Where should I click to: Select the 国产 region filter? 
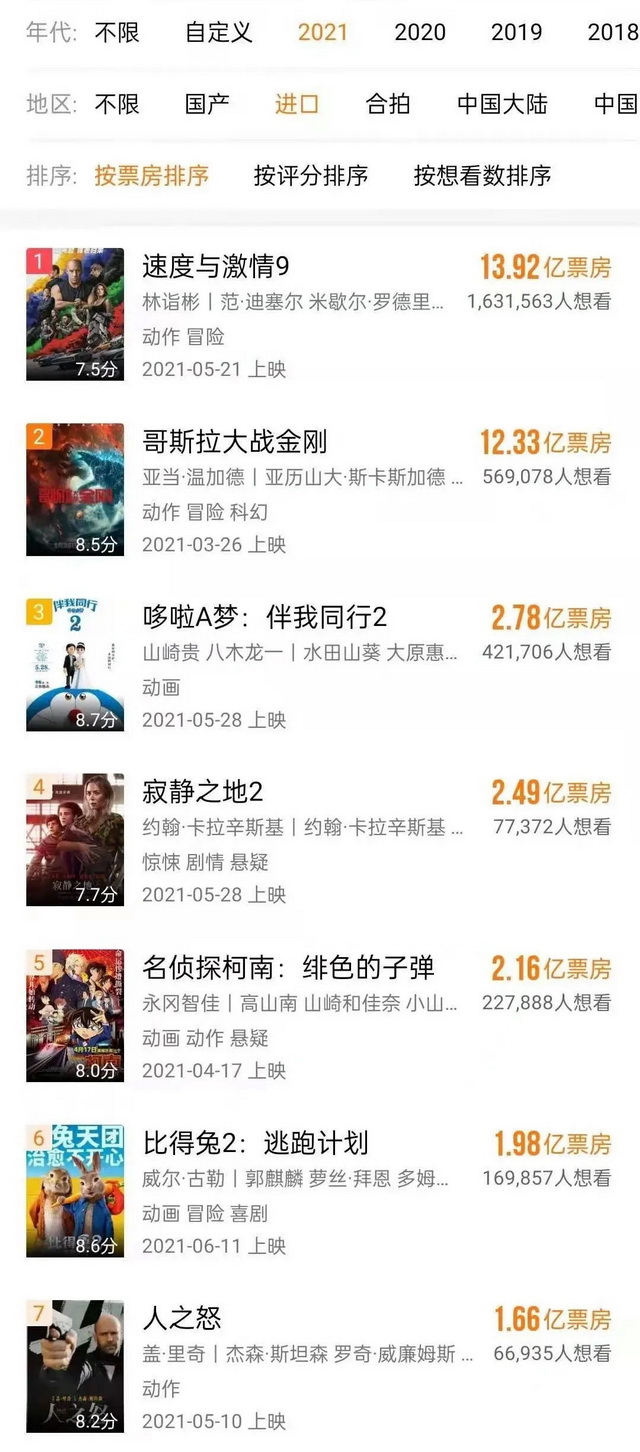207,104
